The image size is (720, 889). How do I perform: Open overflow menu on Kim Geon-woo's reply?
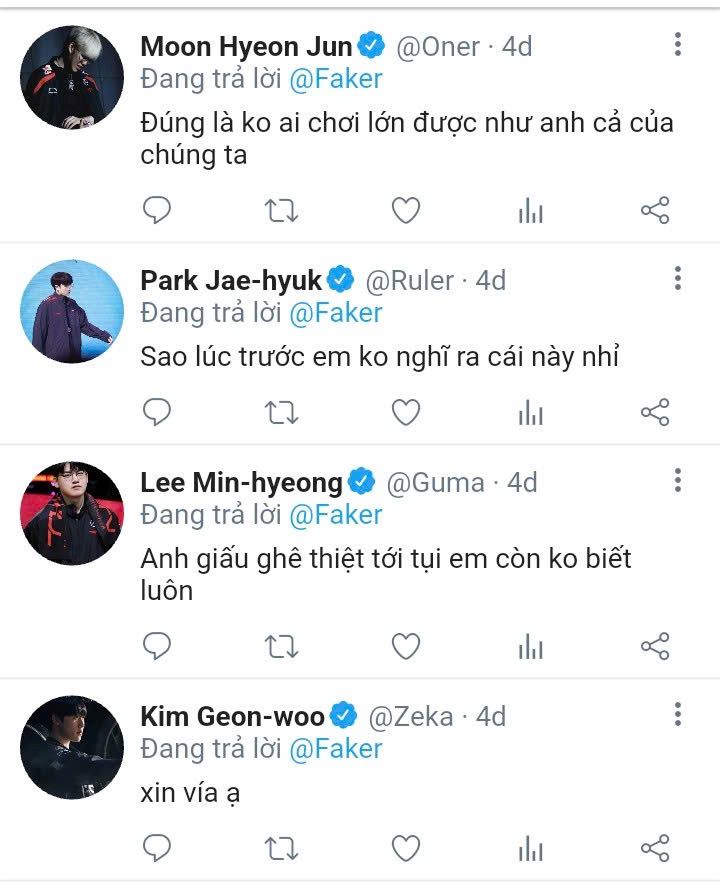tap(678, 714)
